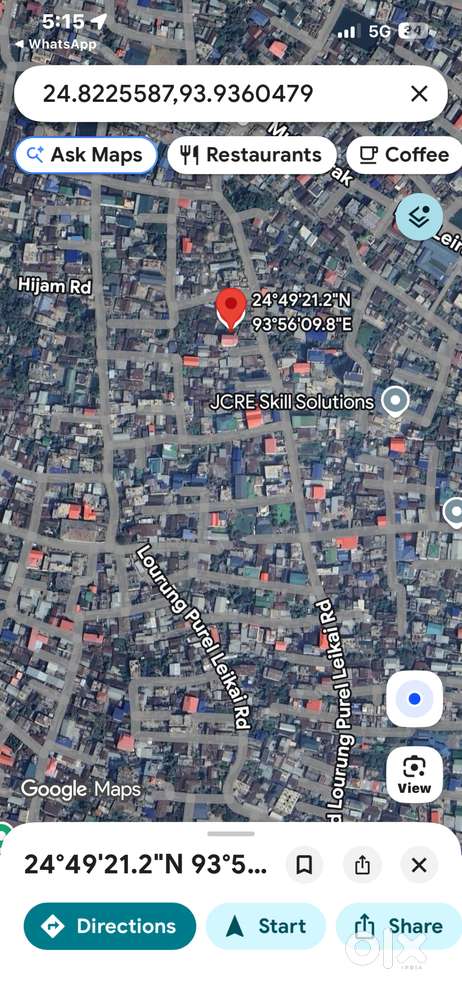Close the location details panel

pyautogui.click(x=419, y=865)
